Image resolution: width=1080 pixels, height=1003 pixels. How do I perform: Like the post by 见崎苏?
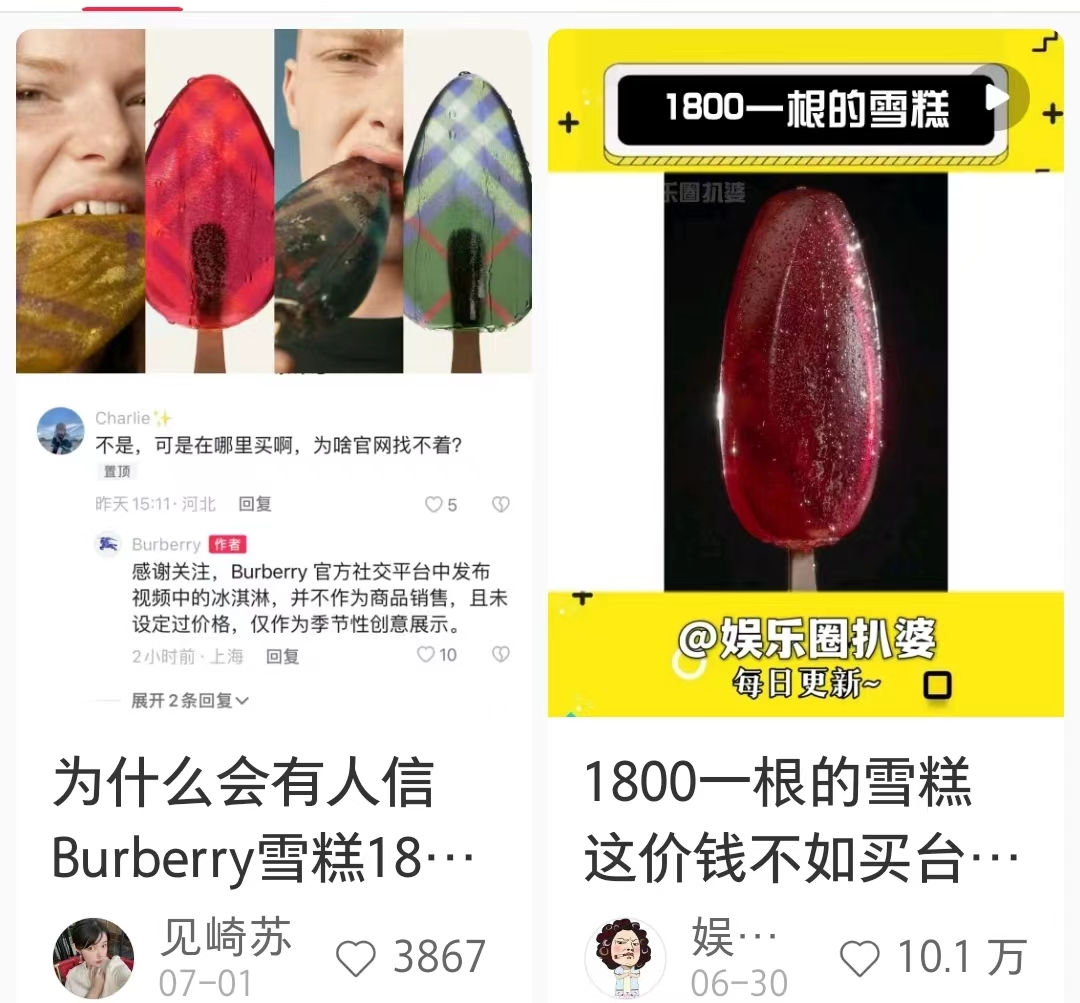356,958
